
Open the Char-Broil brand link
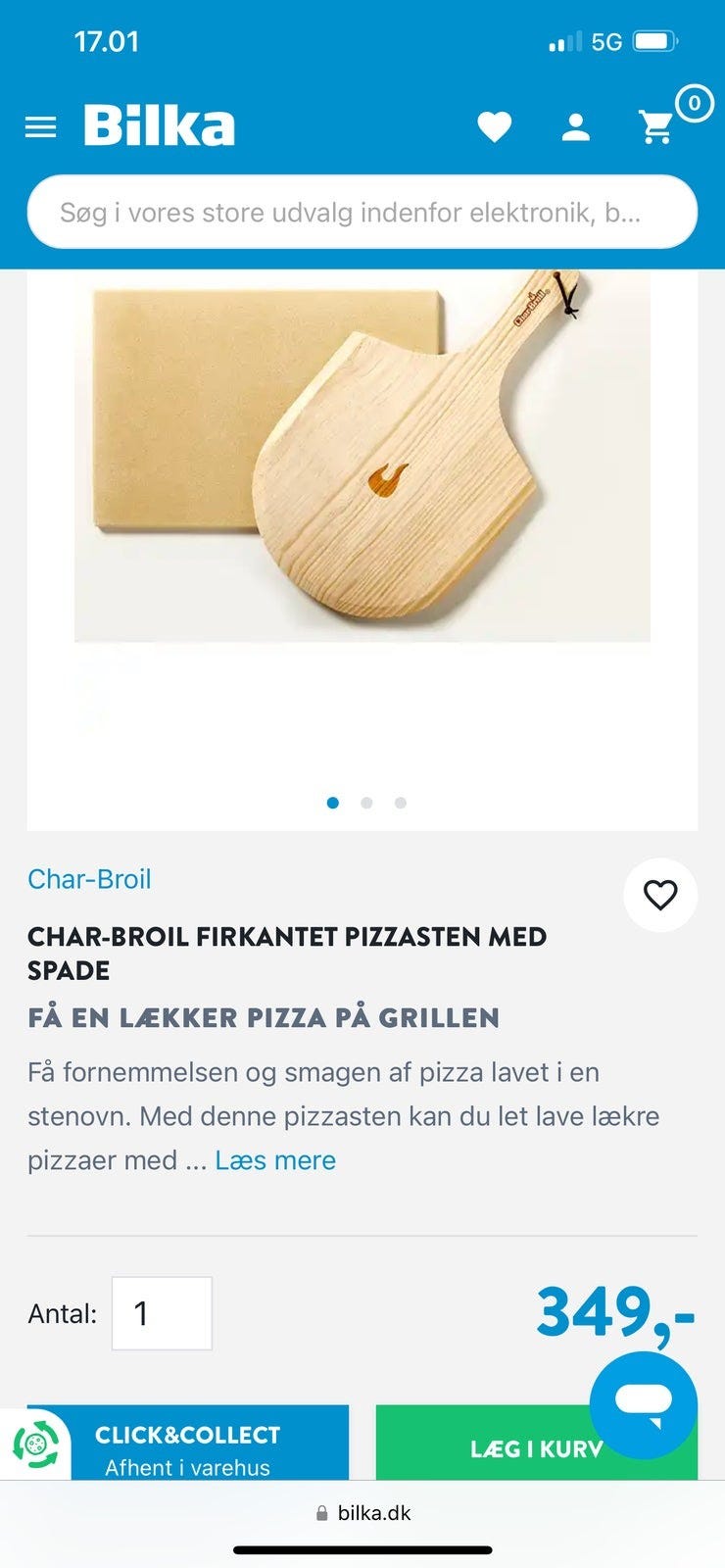(x=89, y=879)
